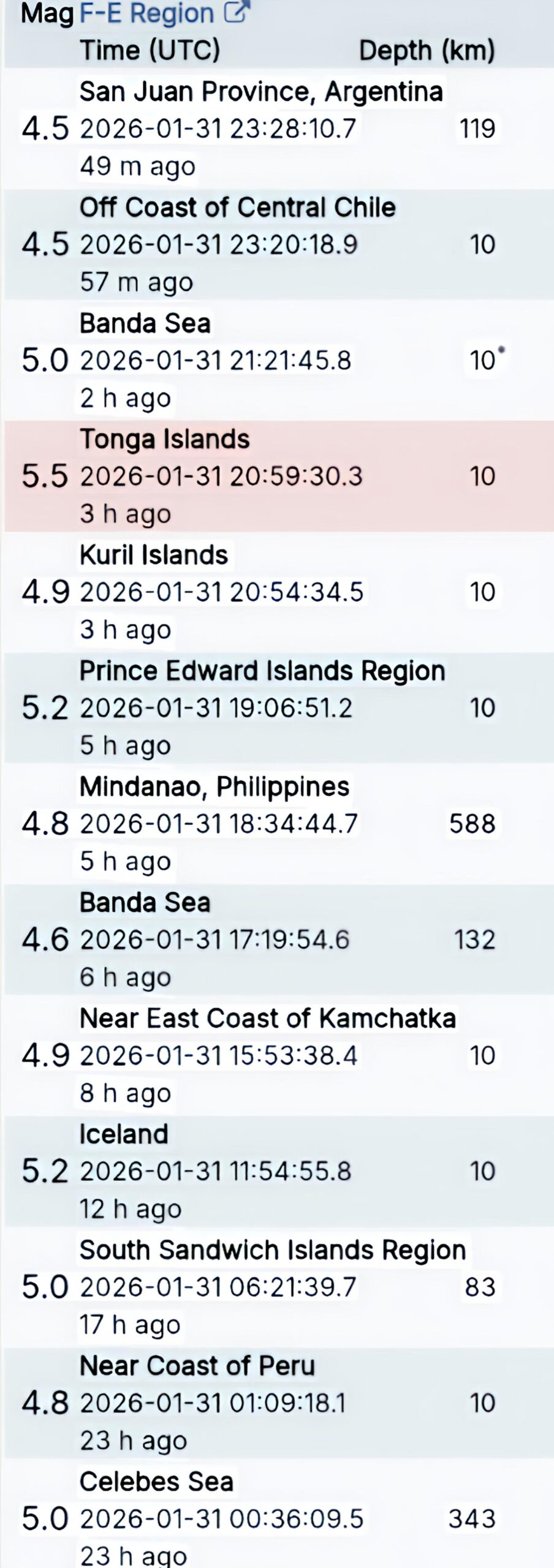554x1568 pixels.
Task: View the Near East Coast of Kamchatka event
Action: (x=267, y=1018)
